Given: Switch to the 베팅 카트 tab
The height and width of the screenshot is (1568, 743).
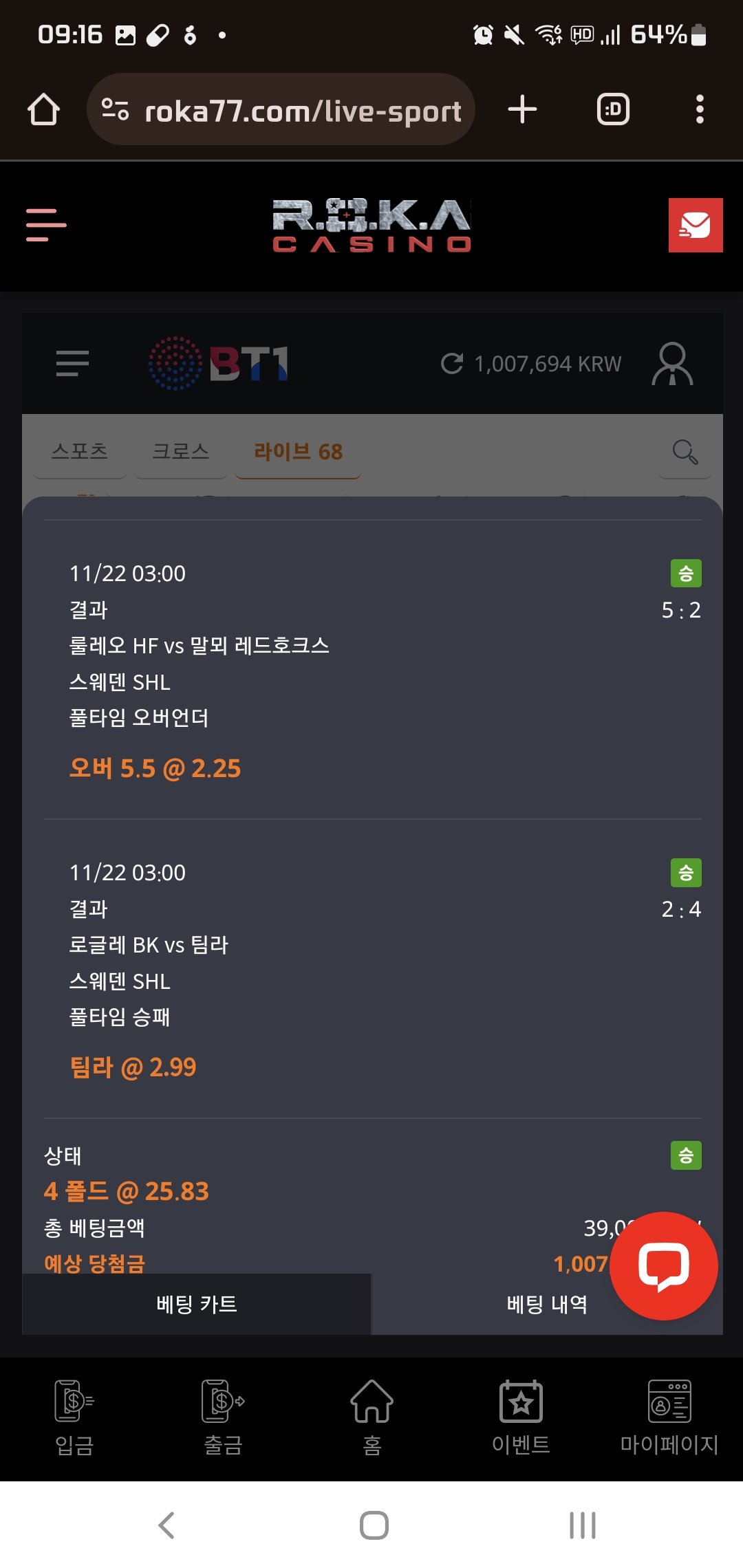Looking at the screenshot, I should 197,1304.
